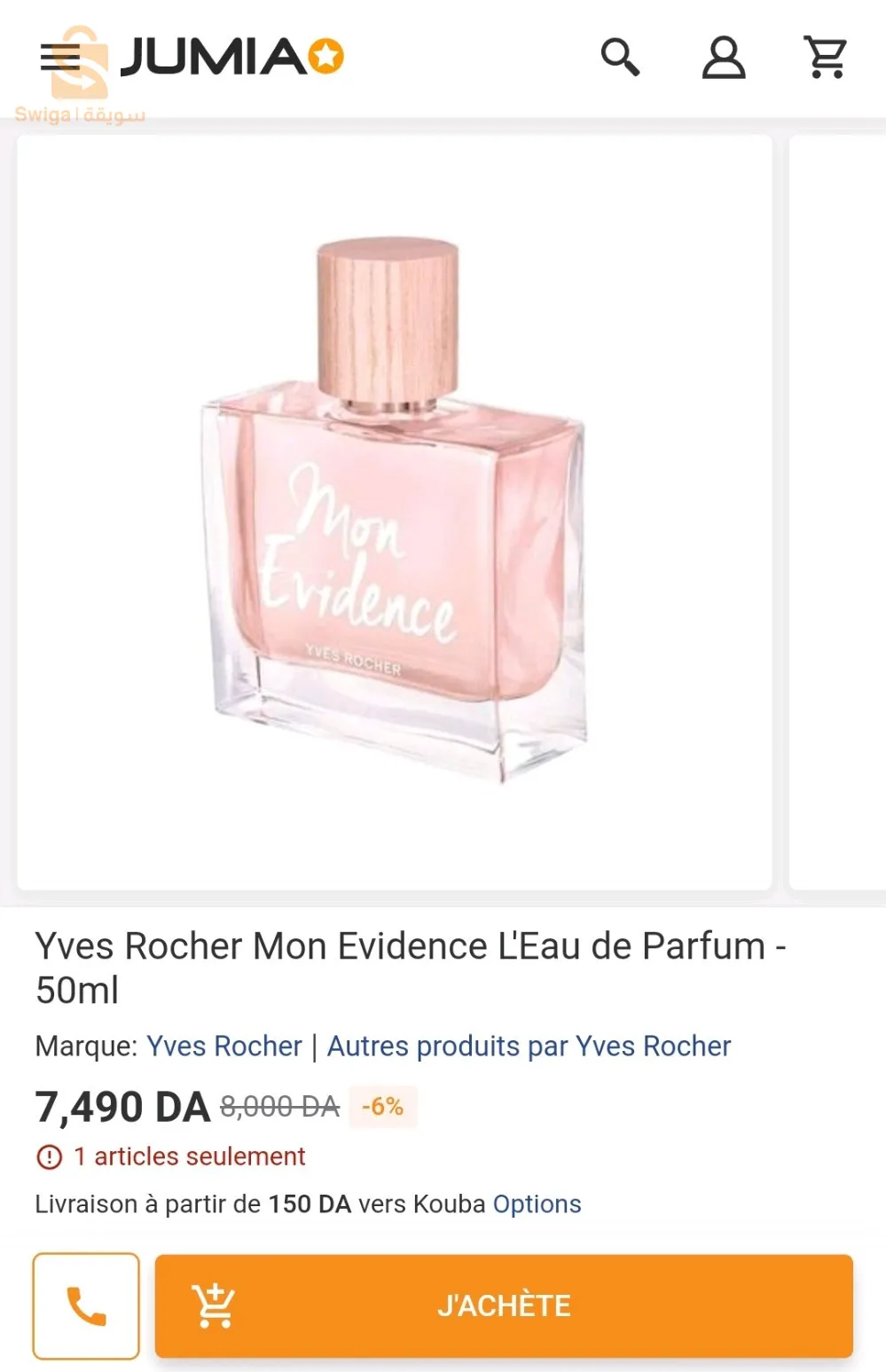This screenshot has width=886, height=1372.
Task: Open the Yves Rocher brand link
Action: (x=224, y=1047)
